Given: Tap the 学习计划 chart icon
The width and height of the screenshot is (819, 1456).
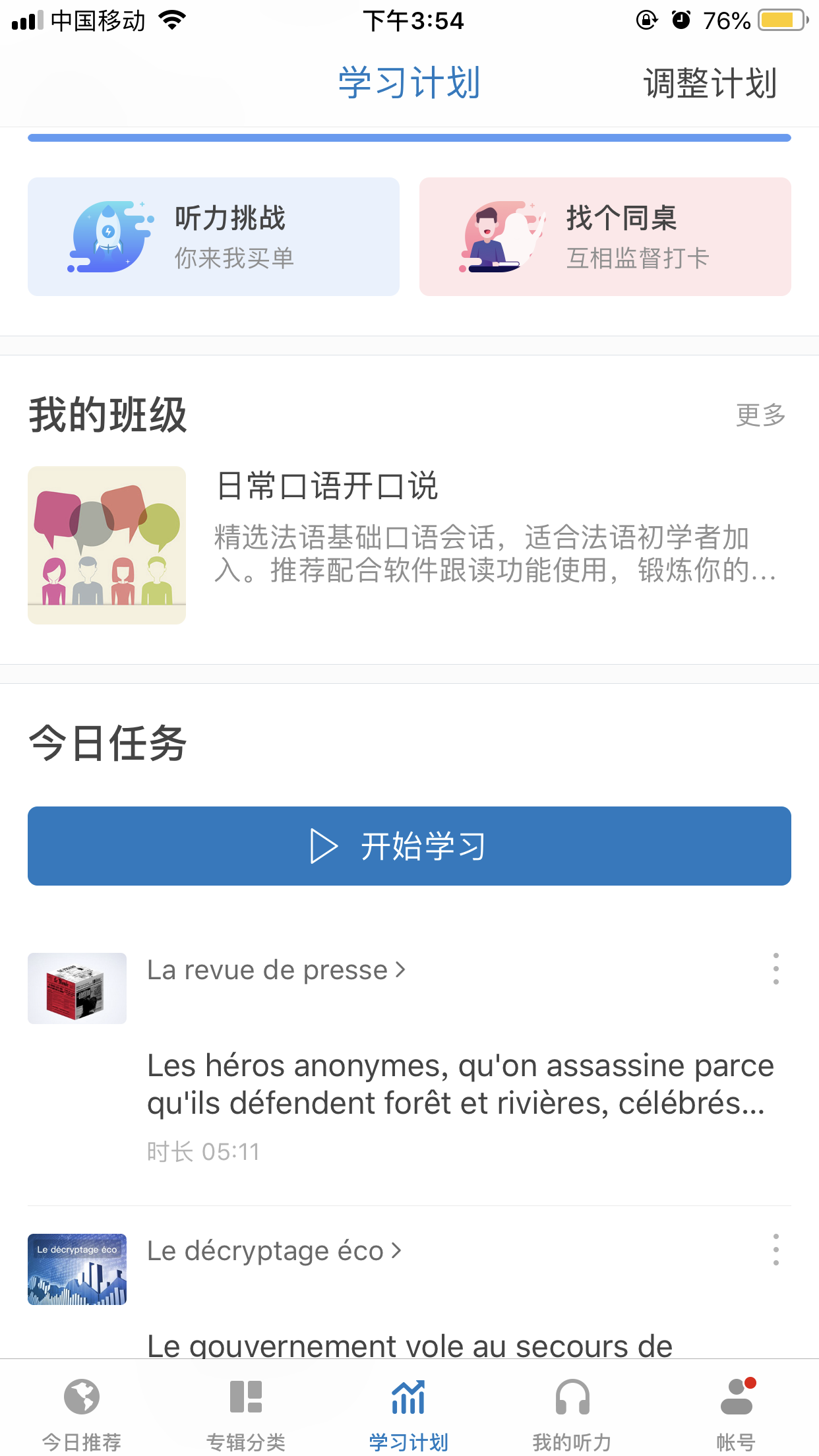Looking at the screenshot, I should pyautogui.click(x=409, y=1397).
